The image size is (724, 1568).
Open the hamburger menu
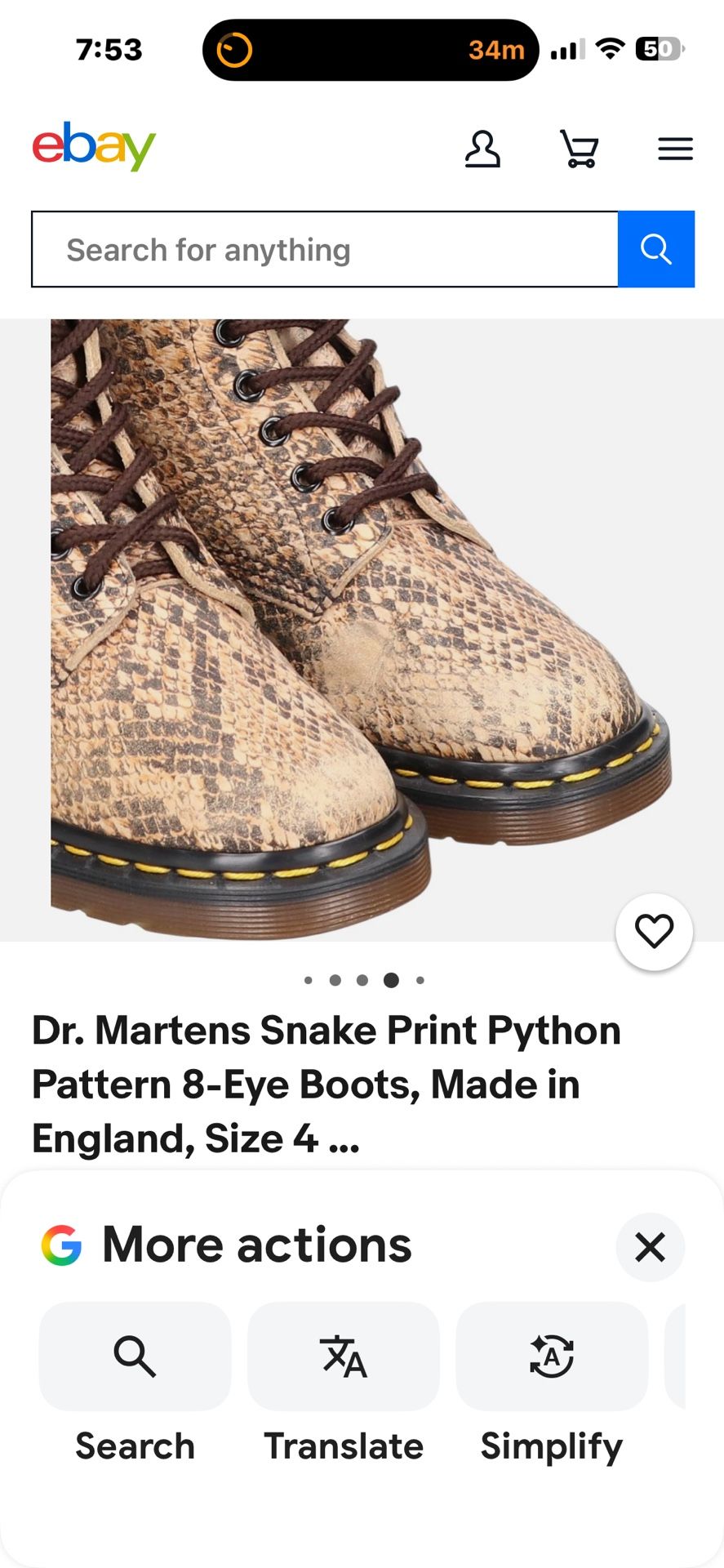coord(675,149)
